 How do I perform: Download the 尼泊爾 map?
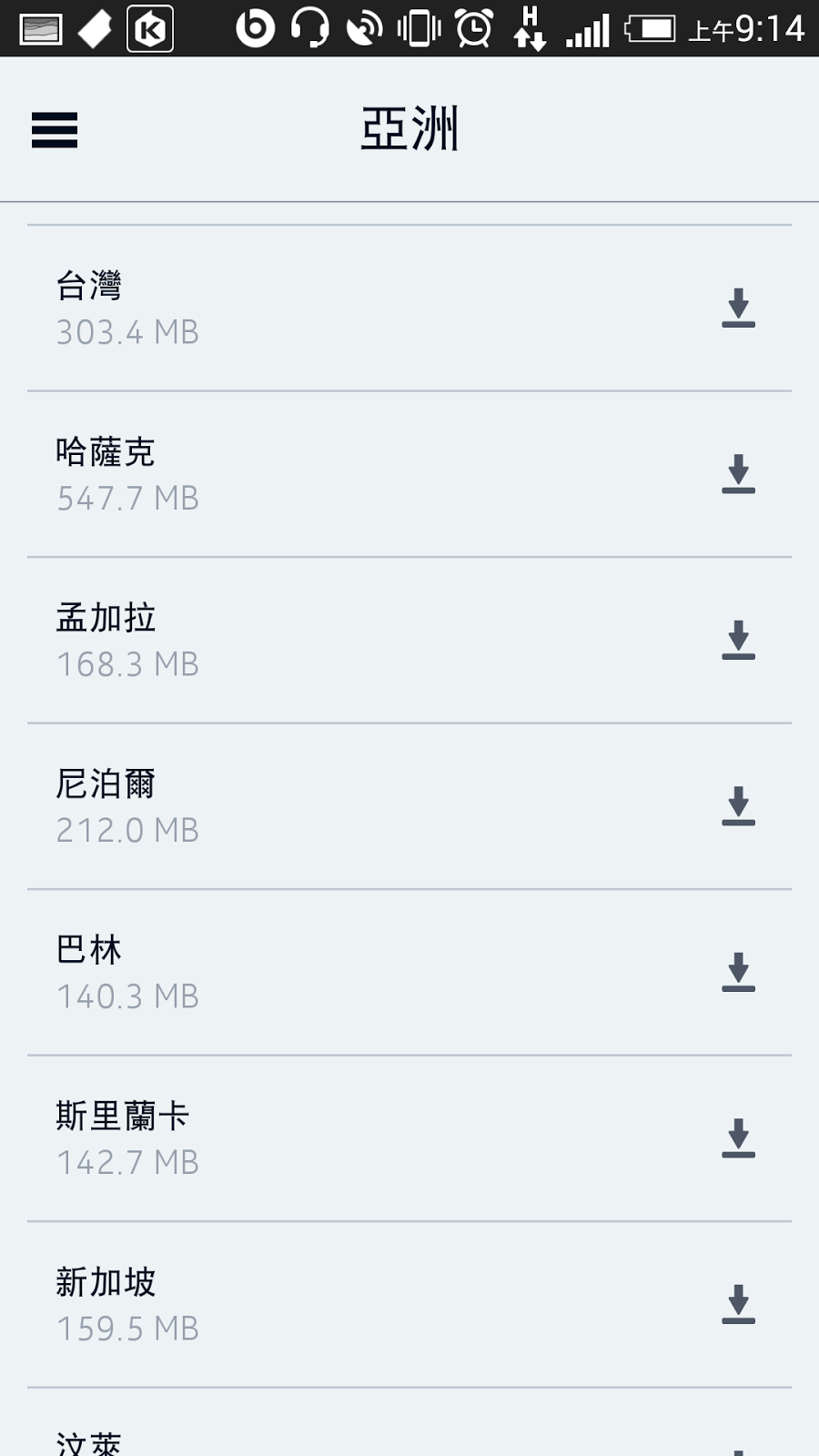738,806
